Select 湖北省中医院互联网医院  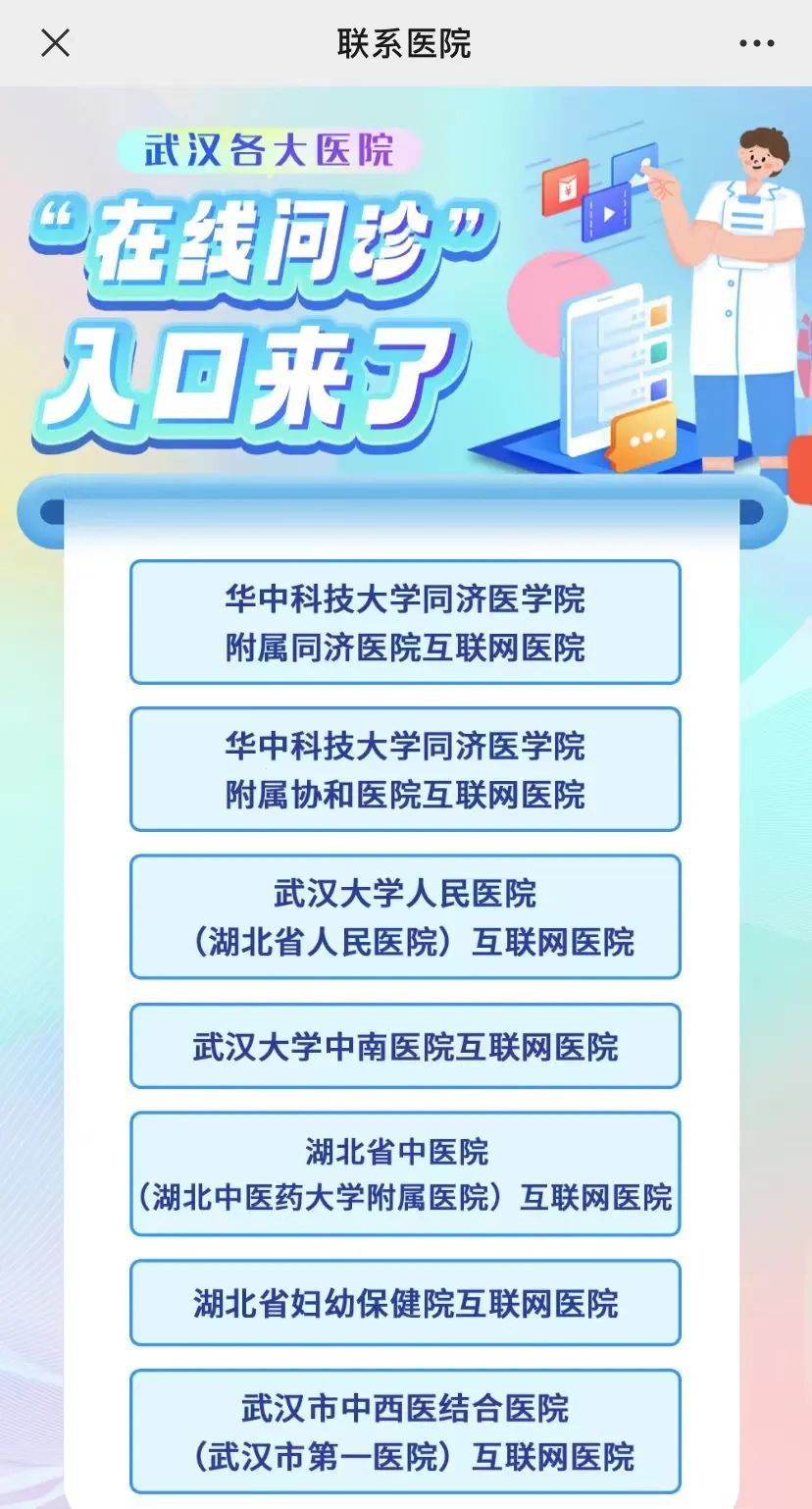(405, 1173)
